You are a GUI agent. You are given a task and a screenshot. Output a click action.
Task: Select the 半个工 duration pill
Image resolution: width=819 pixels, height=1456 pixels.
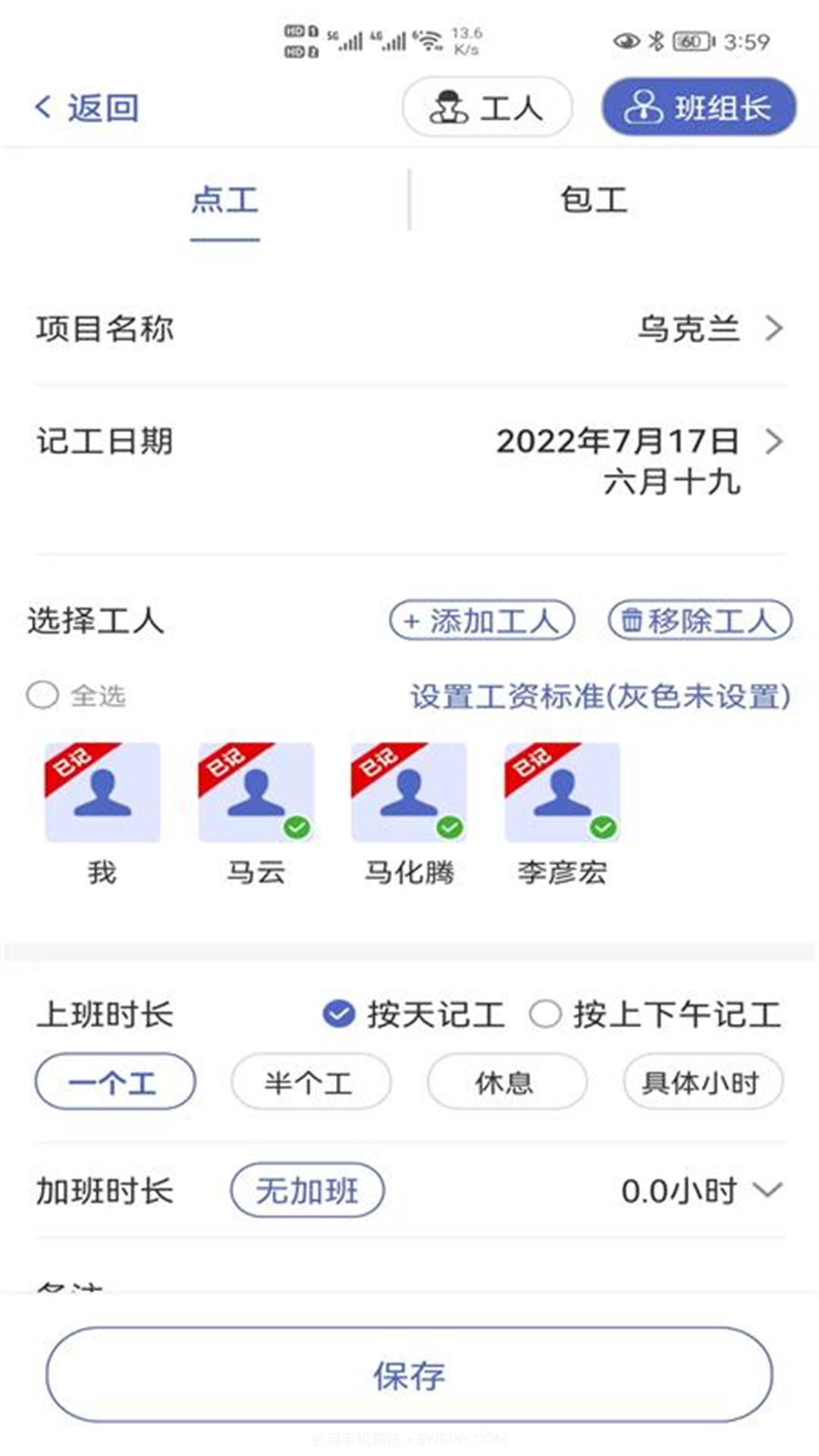pyautogui.click(x=309, y=1082)
